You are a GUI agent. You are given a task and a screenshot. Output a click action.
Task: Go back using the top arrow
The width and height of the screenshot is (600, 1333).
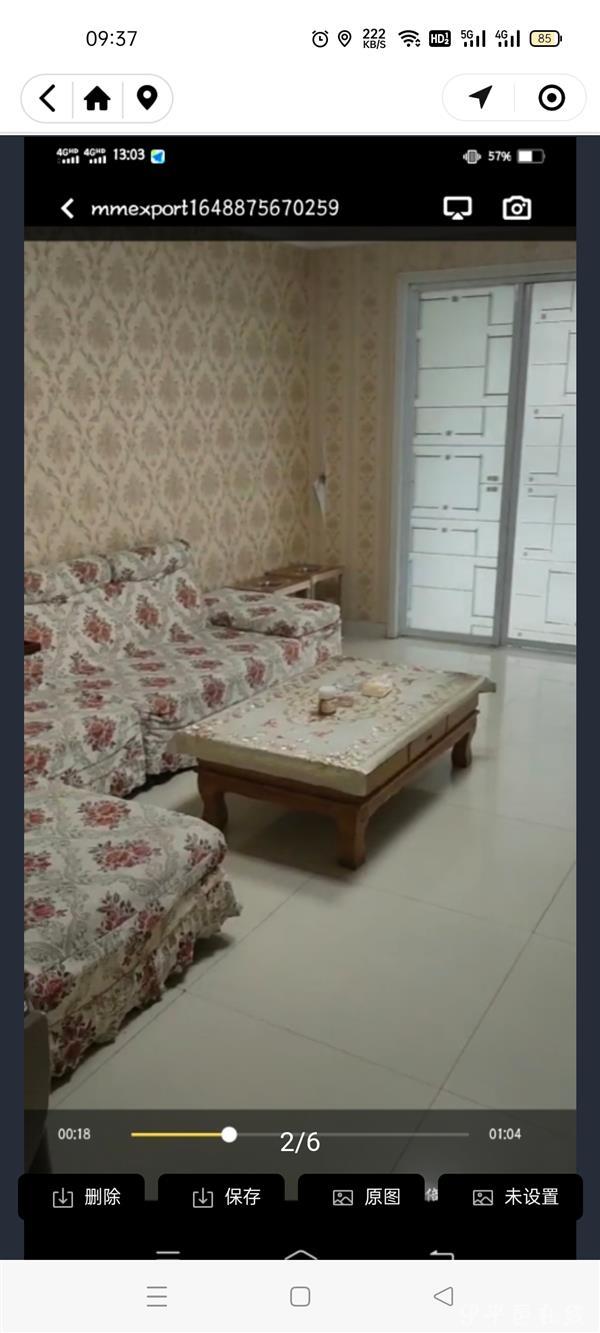47,98
